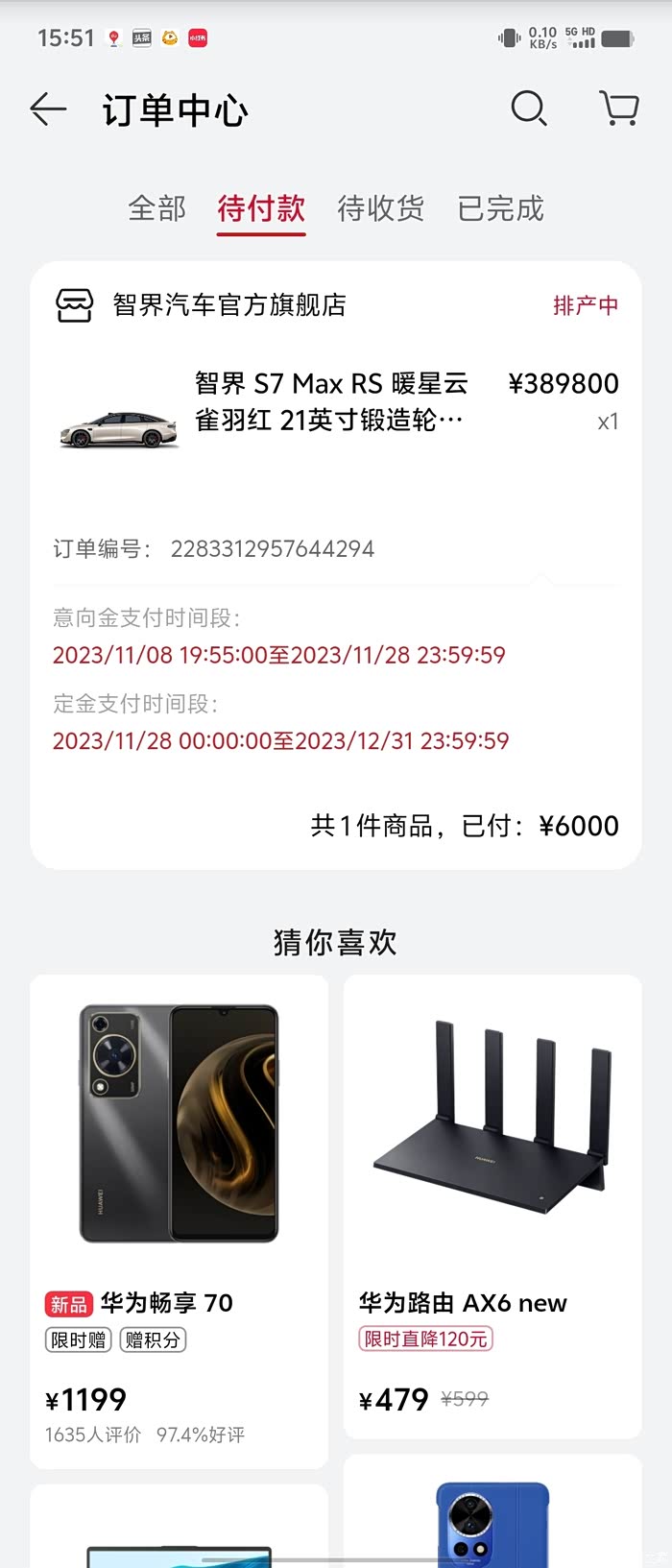Open the 智界 S7 Max RS order
Image resolution: width=672 pixels, height=1568 pixels.
coord(329,403)
